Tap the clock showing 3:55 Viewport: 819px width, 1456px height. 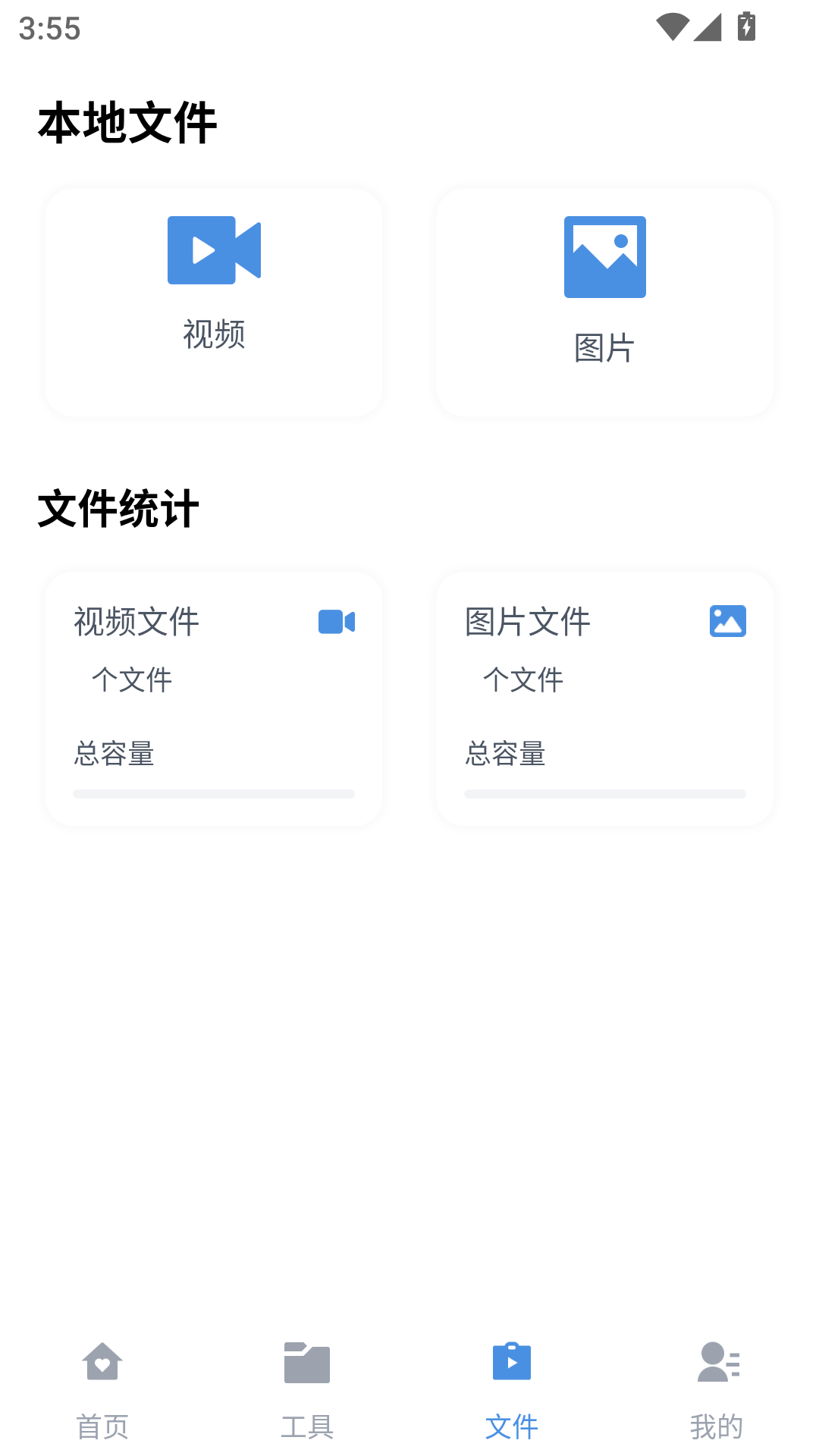tap(48, 27)
